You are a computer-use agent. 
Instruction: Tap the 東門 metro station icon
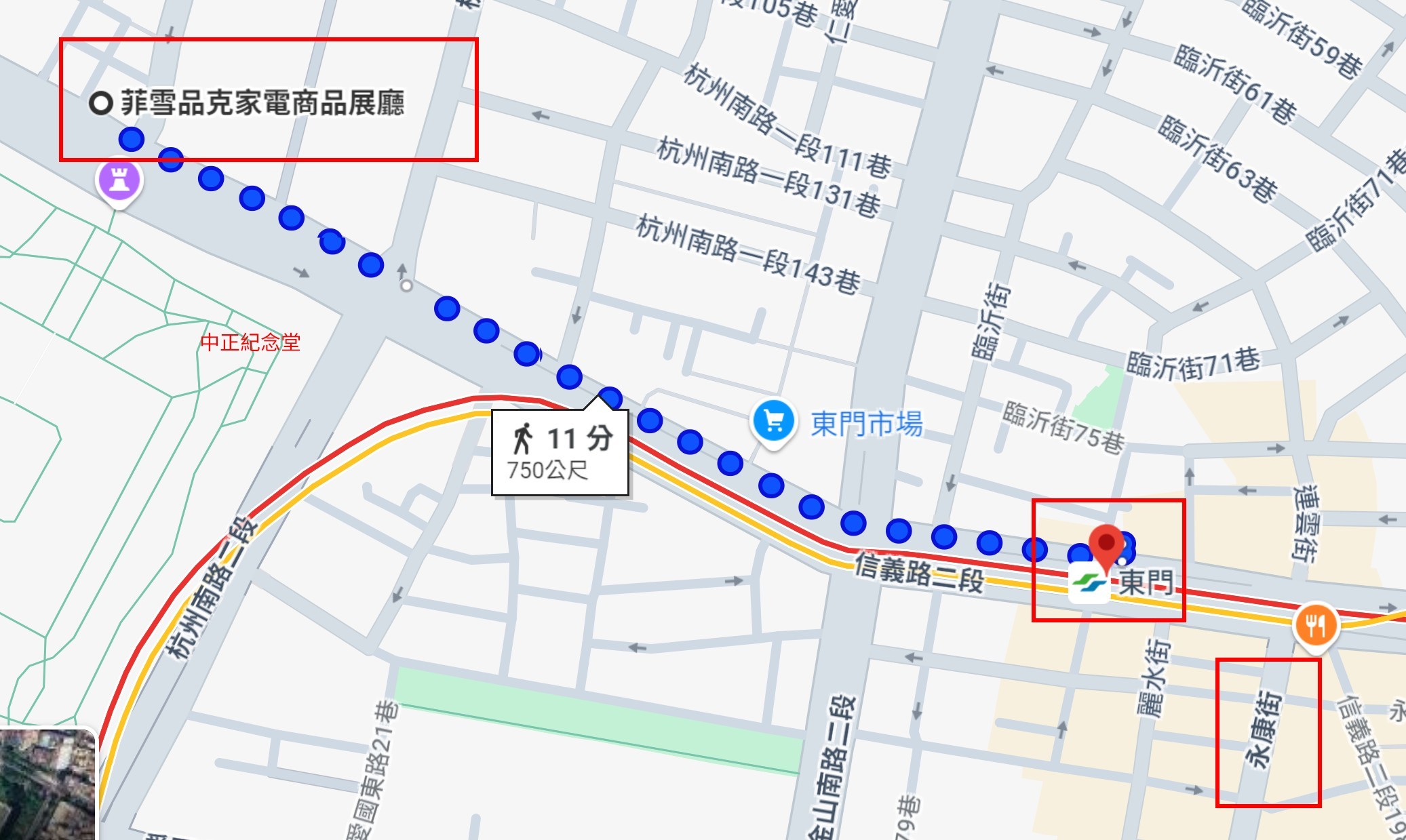pos(1089,583)
